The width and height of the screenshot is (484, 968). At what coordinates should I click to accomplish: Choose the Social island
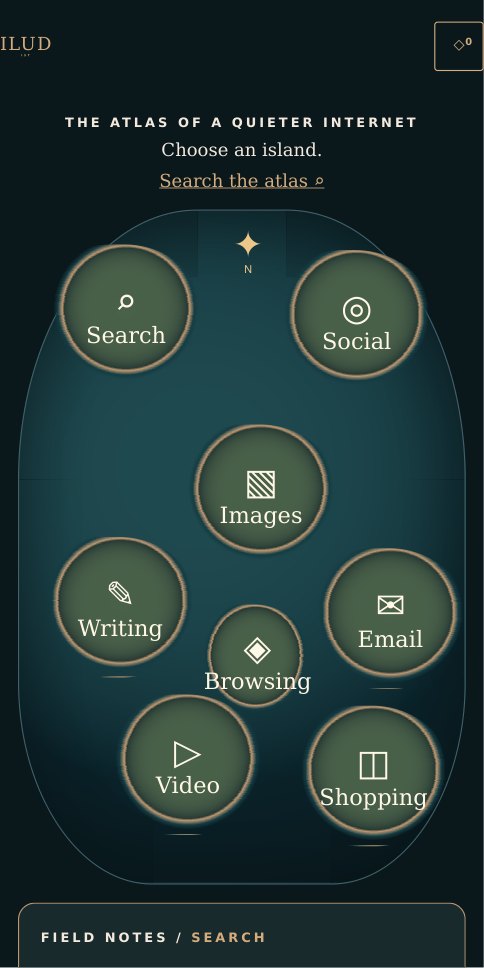pos(357,314)
